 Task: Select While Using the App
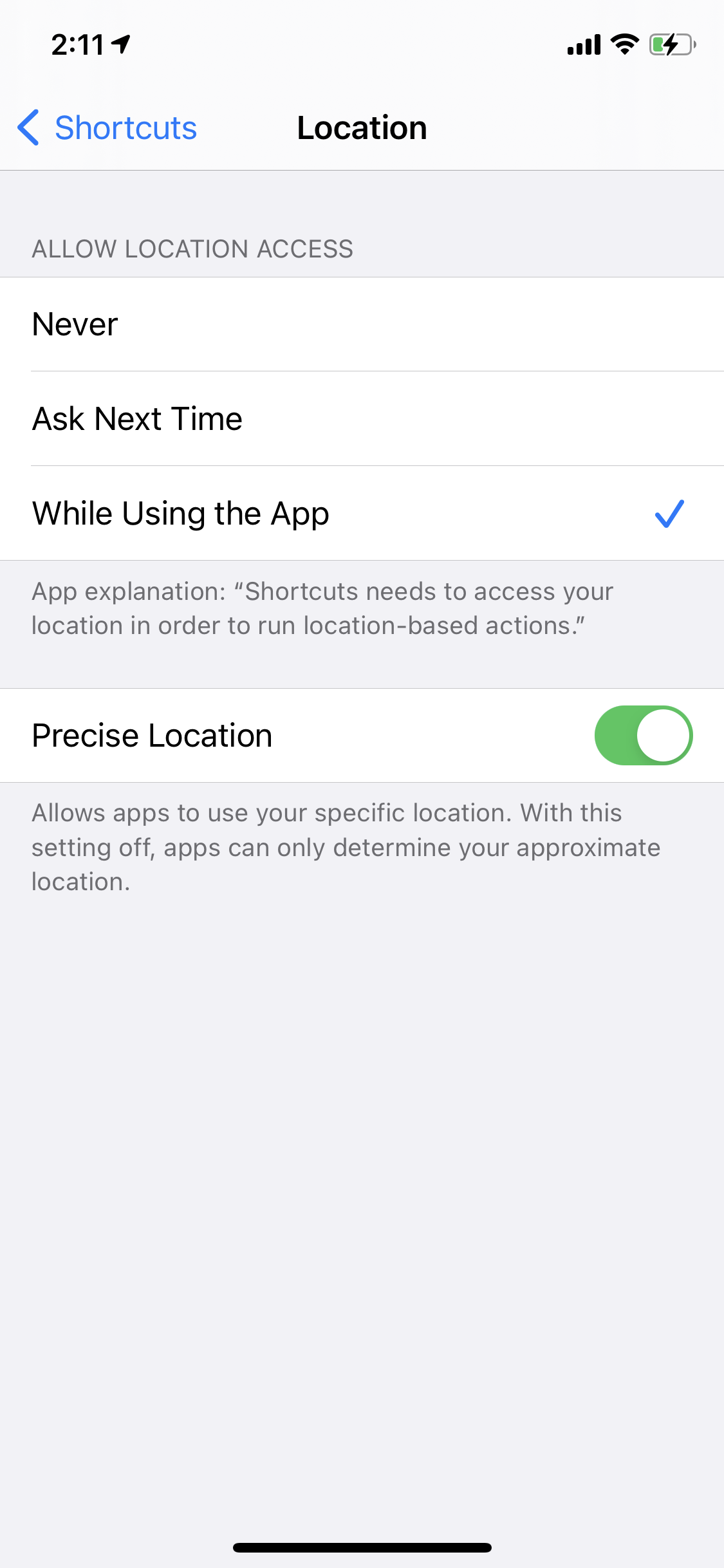pyautogui.click(x=362, y=514)
